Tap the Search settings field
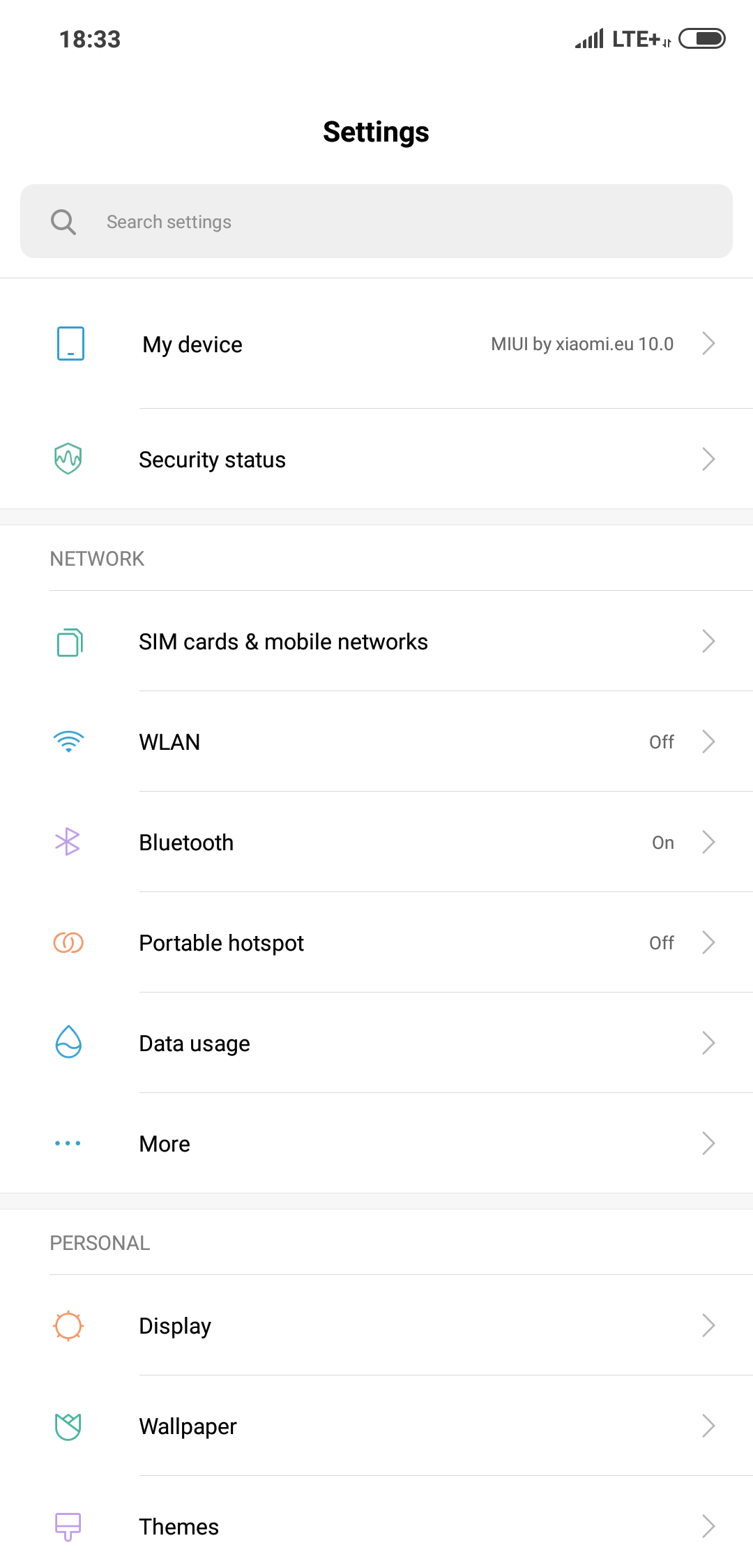The image size is (753, 1568). [x=376, y=221]
